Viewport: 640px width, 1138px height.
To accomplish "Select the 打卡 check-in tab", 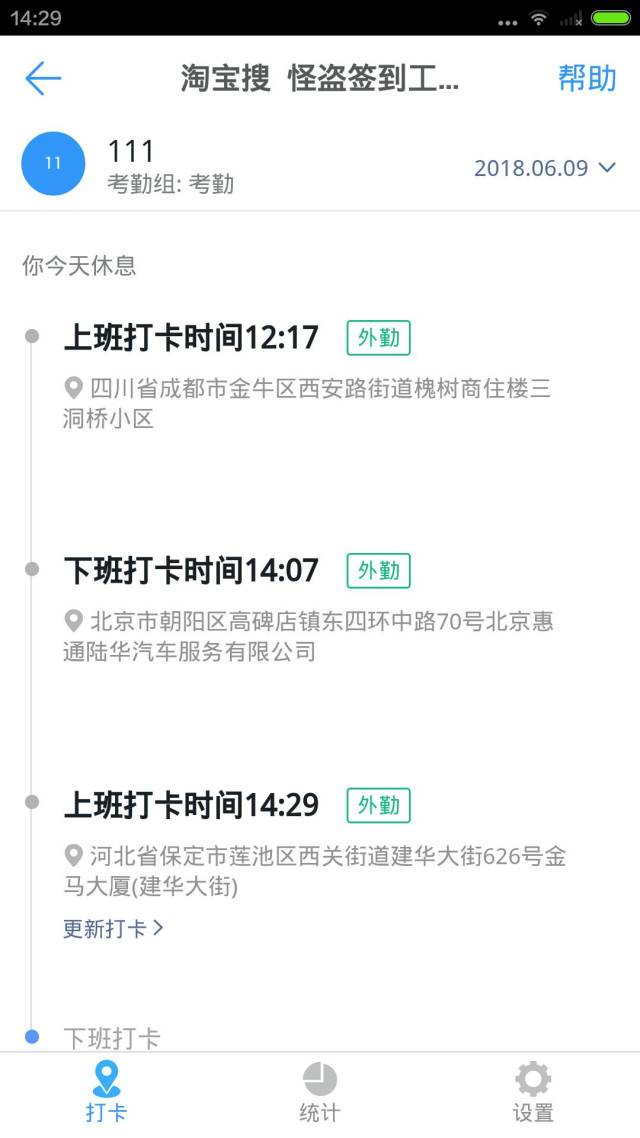I will click(106, 1093).
